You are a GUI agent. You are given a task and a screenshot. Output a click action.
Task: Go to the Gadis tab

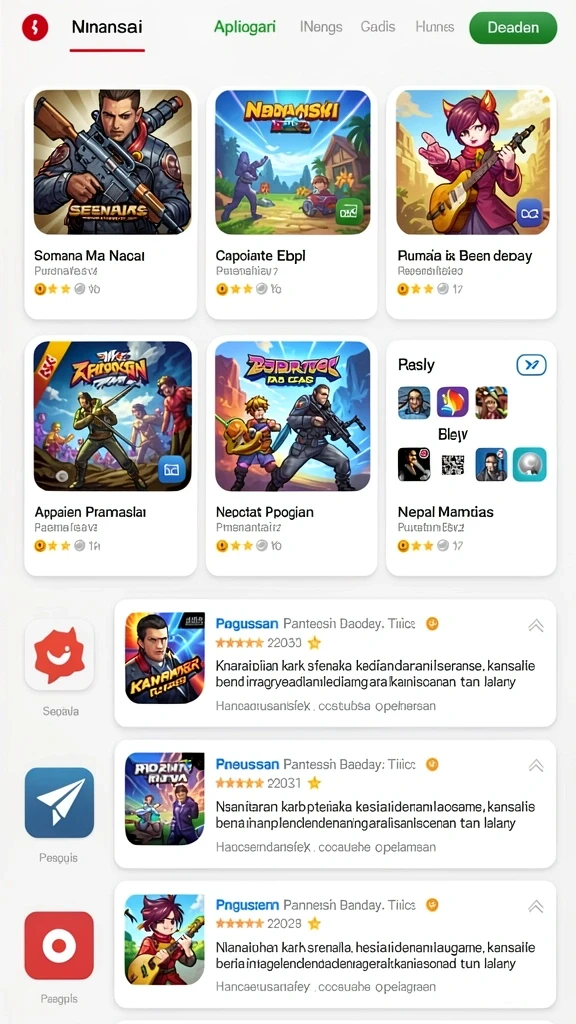click(x=377, y=27)
